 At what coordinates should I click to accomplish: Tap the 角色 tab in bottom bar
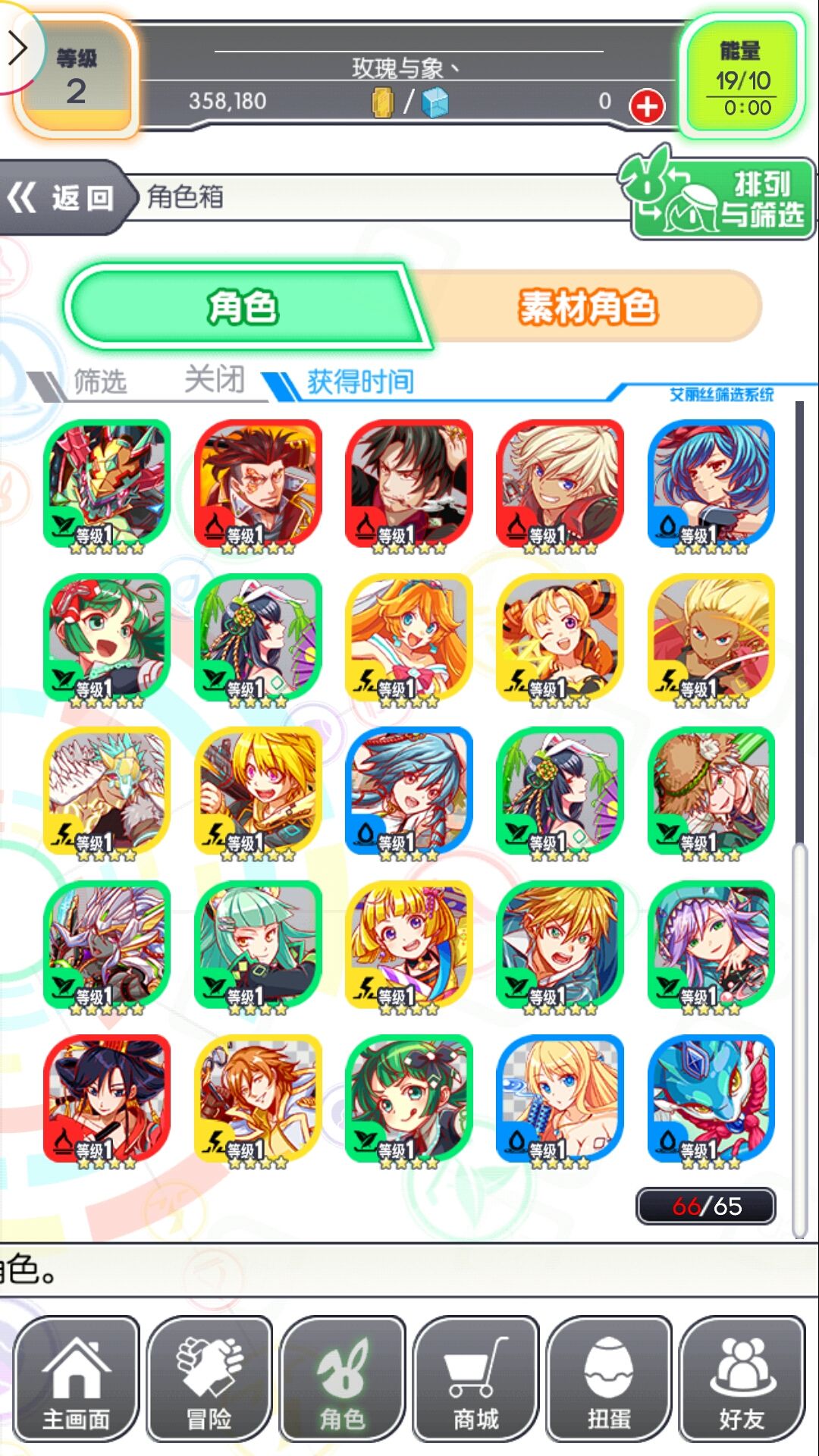(x=343, y=1379)
